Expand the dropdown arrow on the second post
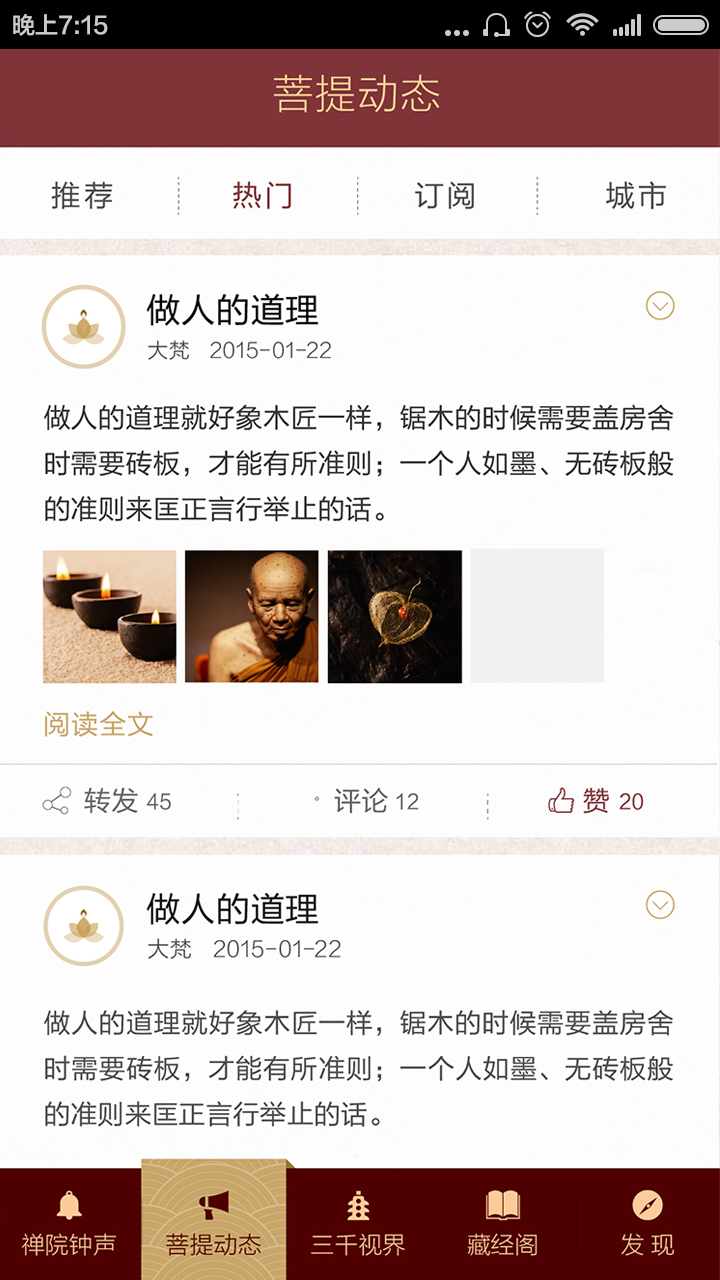 click(660, 905)
